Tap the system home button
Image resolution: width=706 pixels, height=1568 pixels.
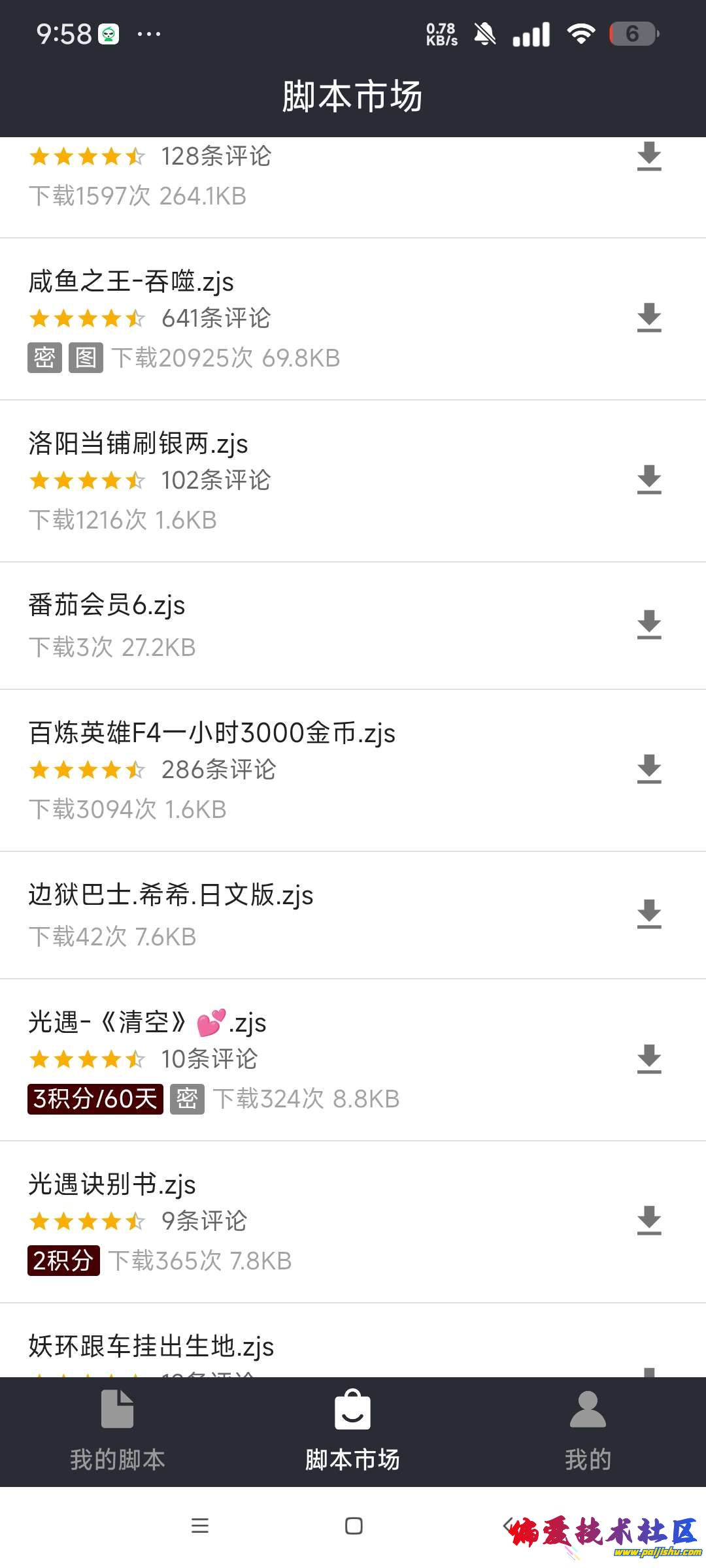click(354, 1526)
